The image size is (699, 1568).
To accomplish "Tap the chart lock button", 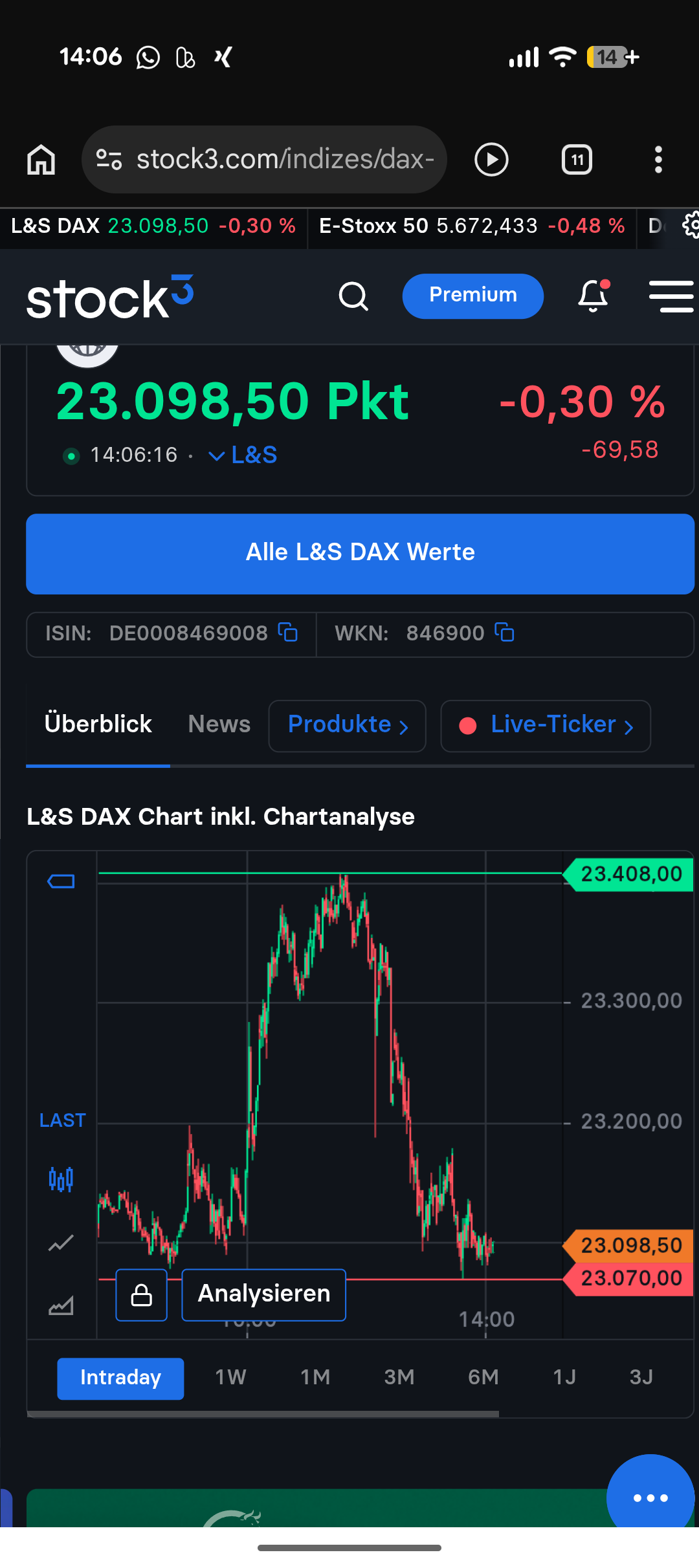I will (x=141, y=1295).
